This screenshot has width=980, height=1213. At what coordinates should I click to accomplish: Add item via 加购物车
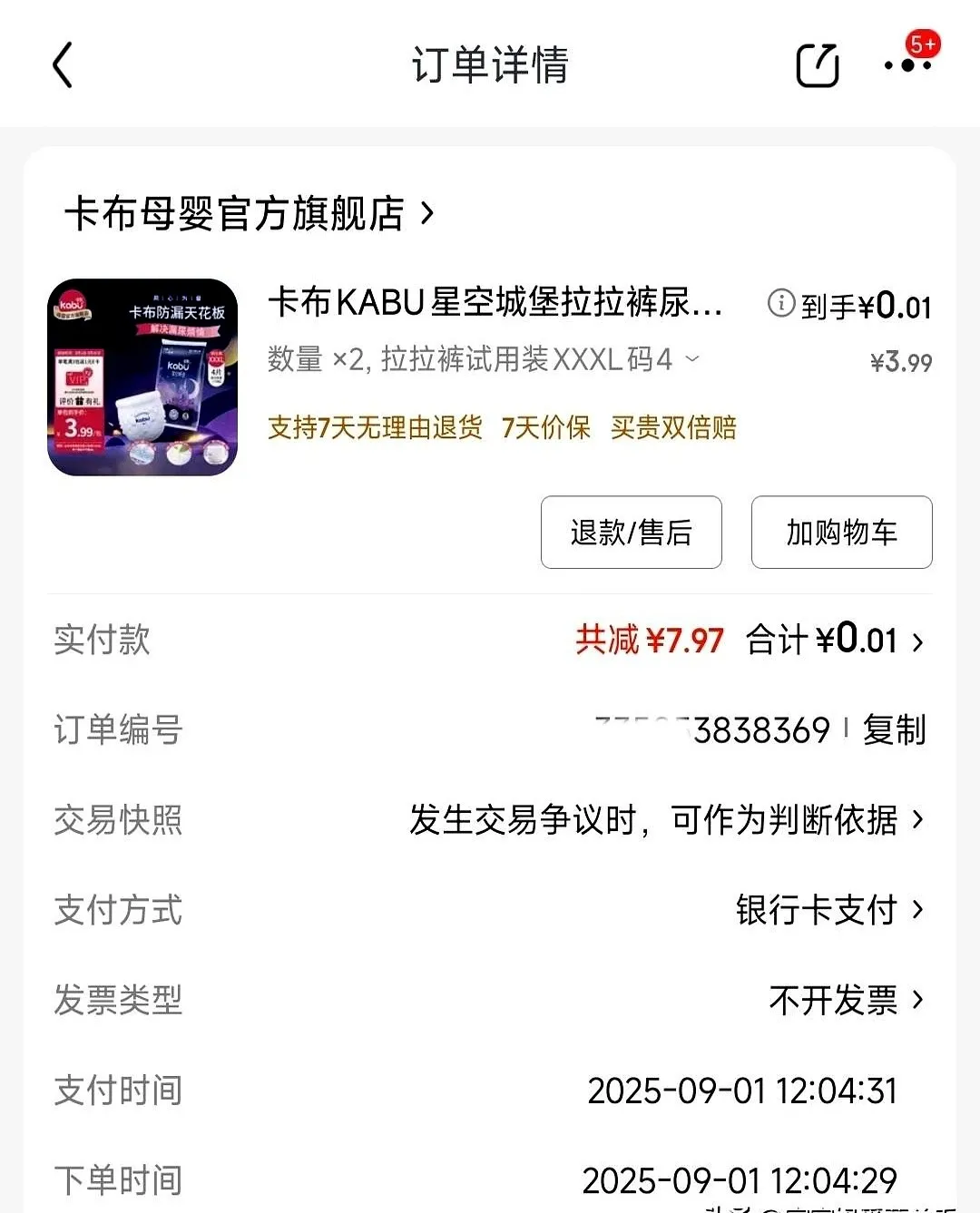[841, 533]
